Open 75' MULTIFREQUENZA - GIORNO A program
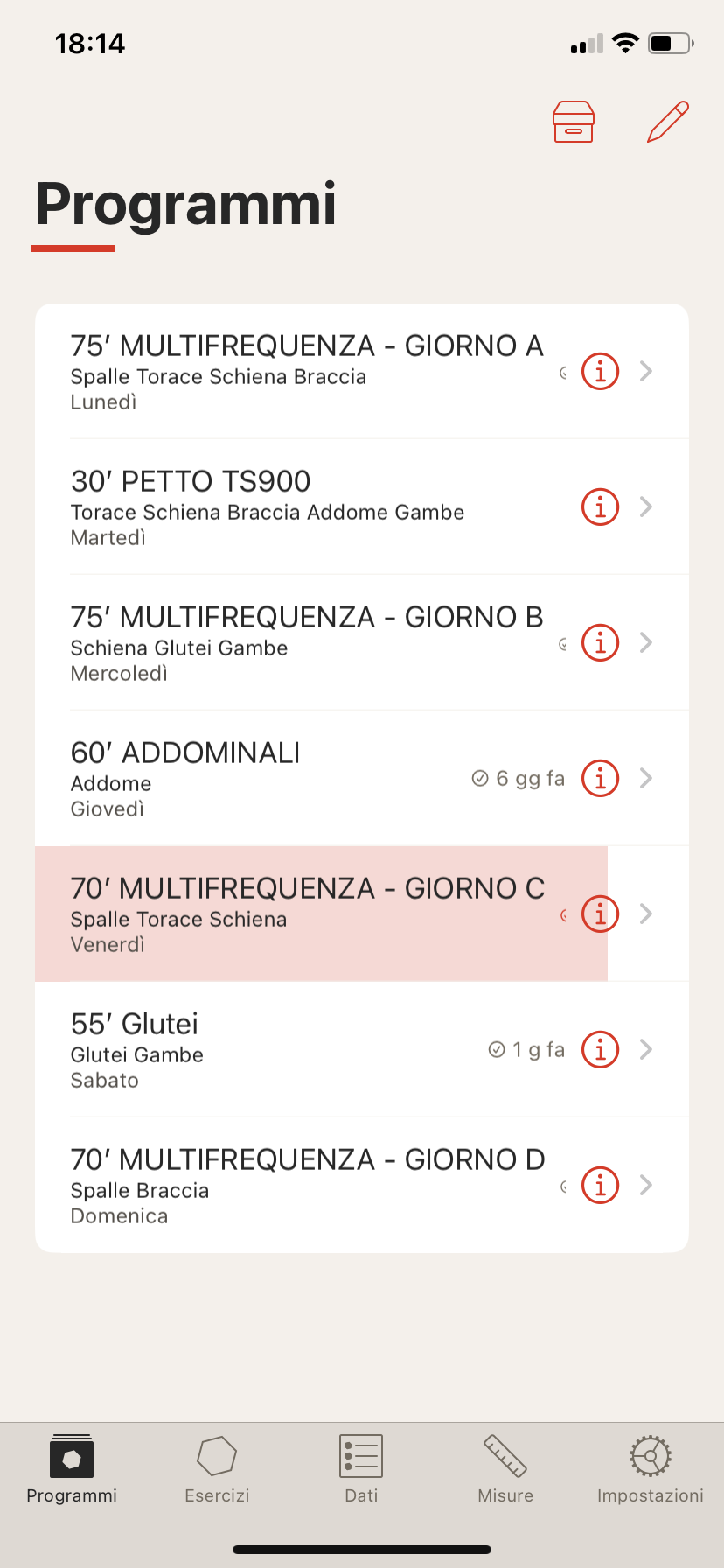The height and width of the screenshot is (1568, 724). pos(306,372)
